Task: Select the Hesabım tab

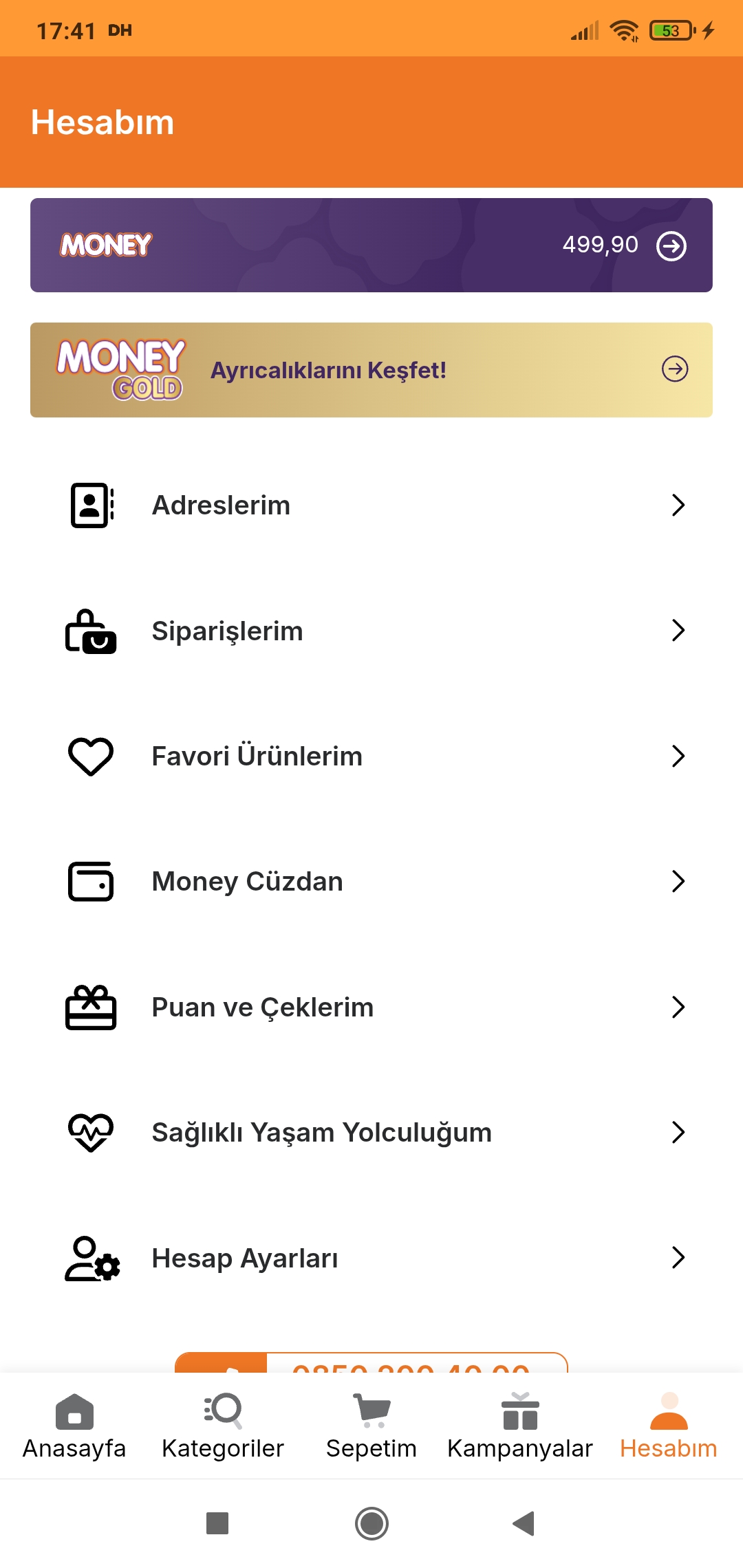Action: (669, 1426)
